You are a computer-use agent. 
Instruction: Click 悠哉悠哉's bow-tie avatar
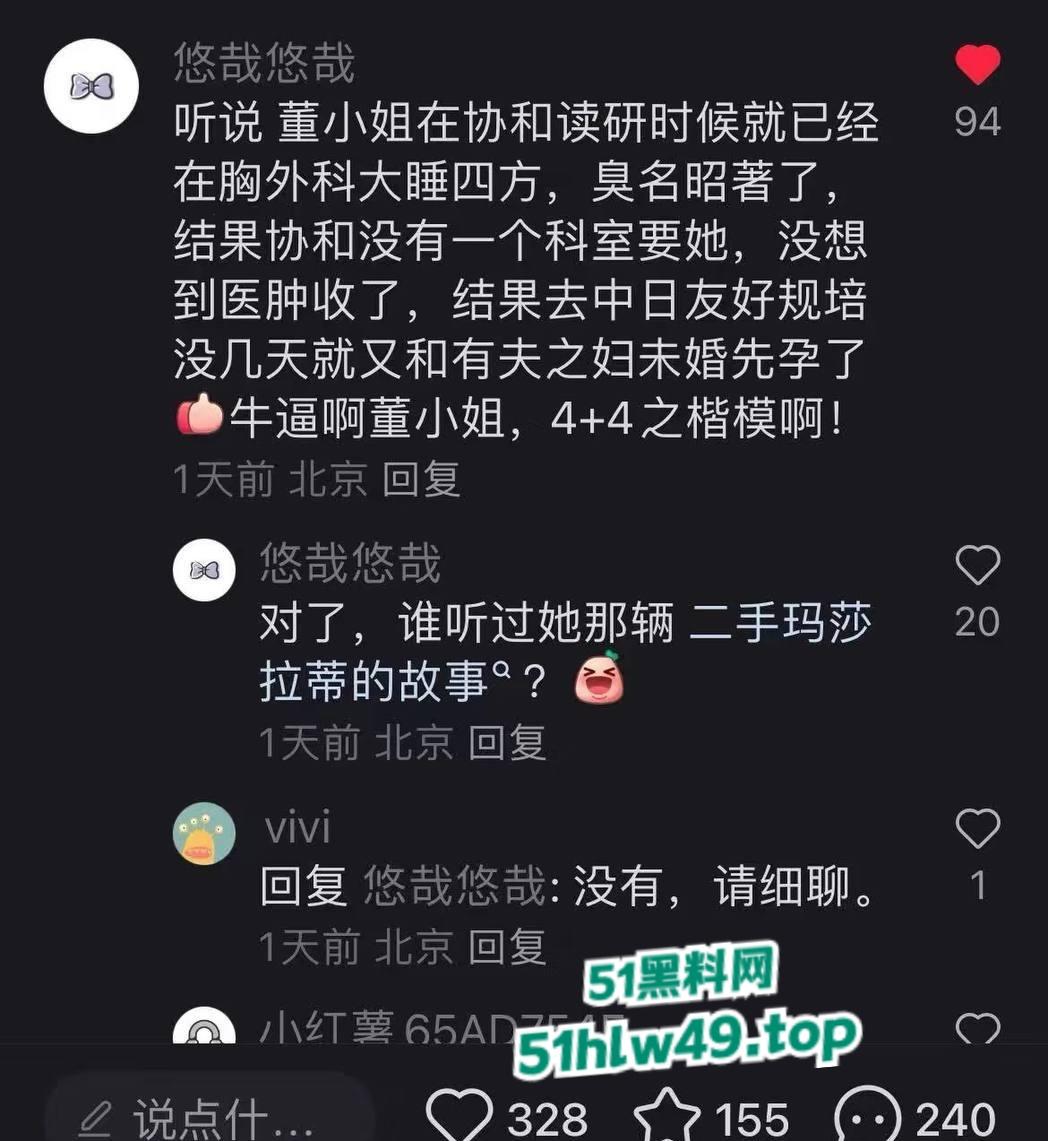(x=91, y=85)
